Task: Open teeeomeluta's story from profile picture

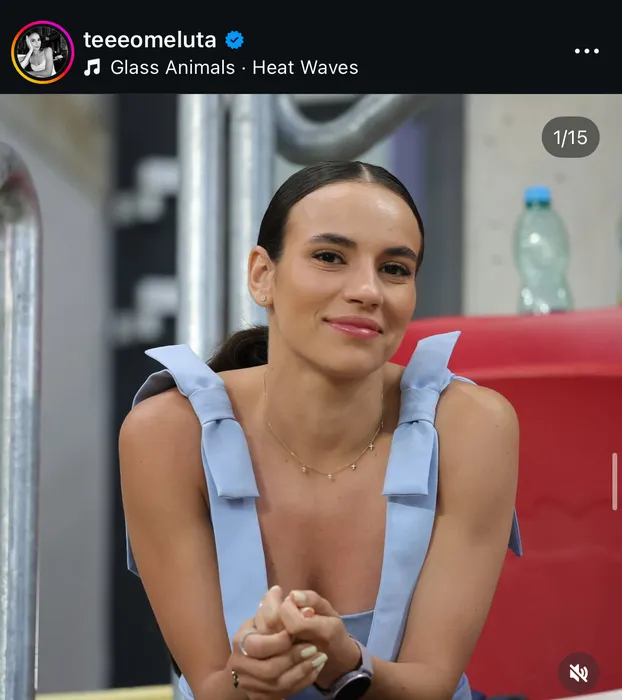Action: point(42,52)
